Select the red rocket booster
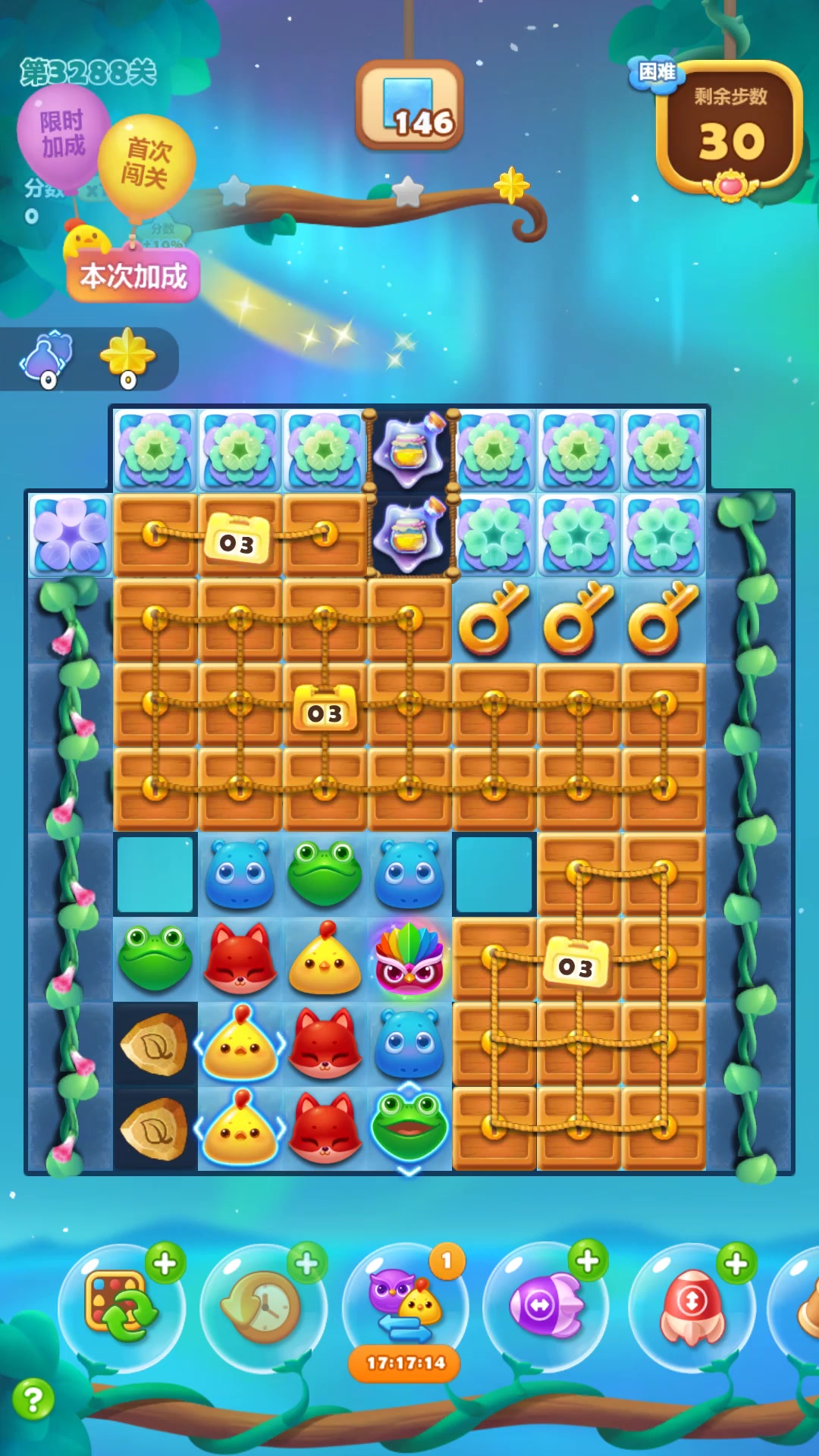 pos(692,1306)
